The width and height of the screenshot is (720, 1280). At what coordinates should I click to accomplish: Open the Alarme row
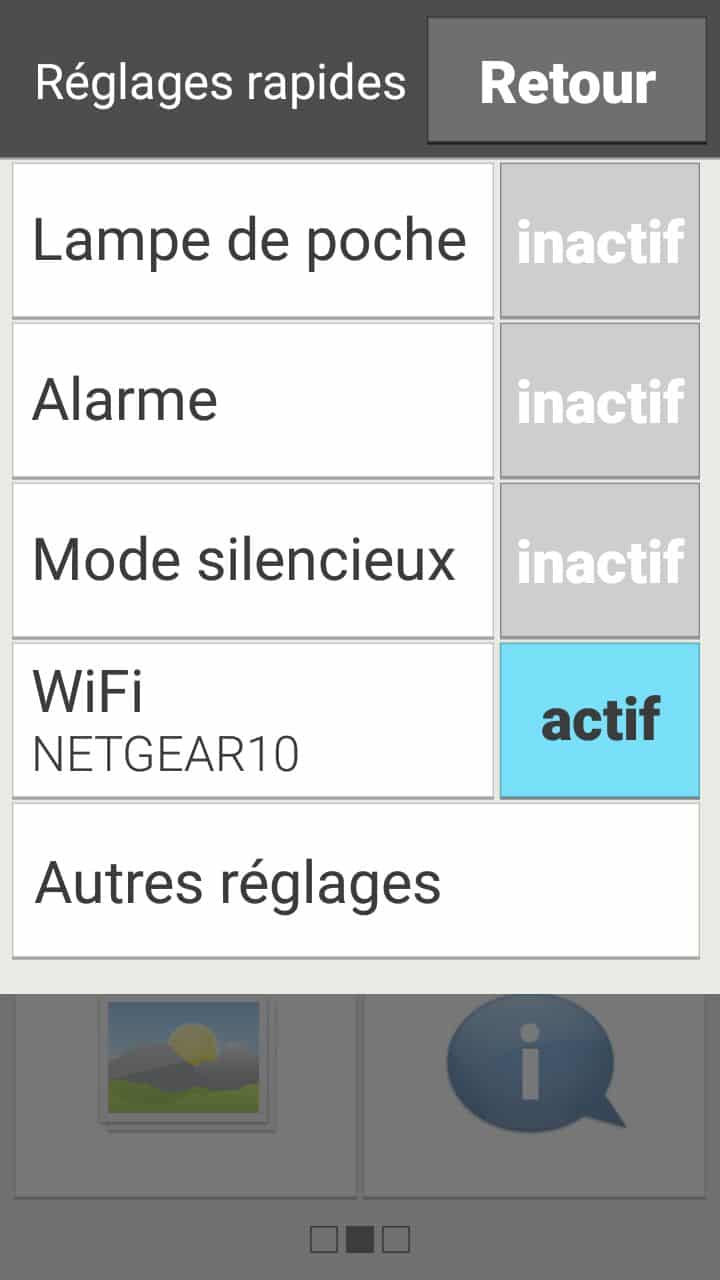coord(253,400)
